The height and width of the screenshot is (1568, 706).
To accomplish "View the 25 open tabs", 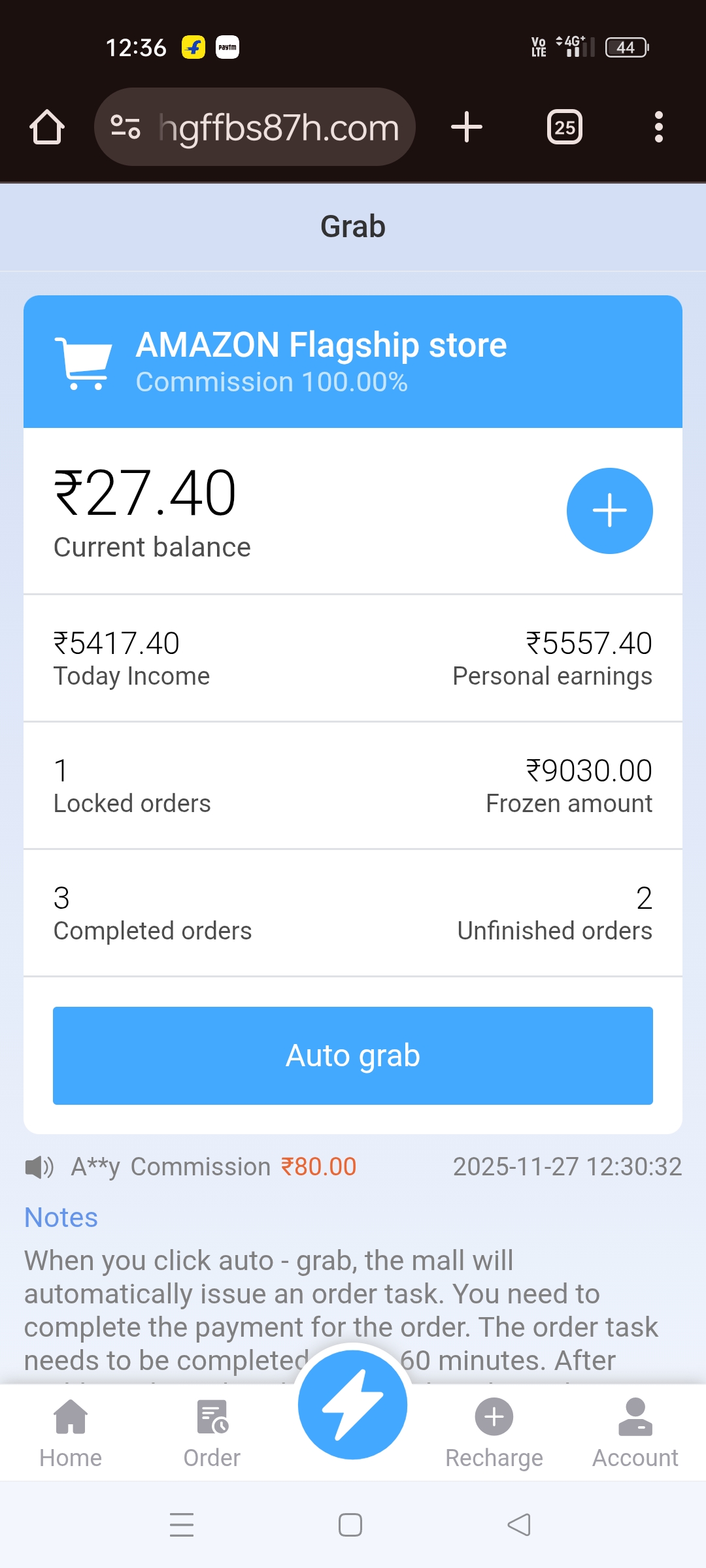I will 565,127.
